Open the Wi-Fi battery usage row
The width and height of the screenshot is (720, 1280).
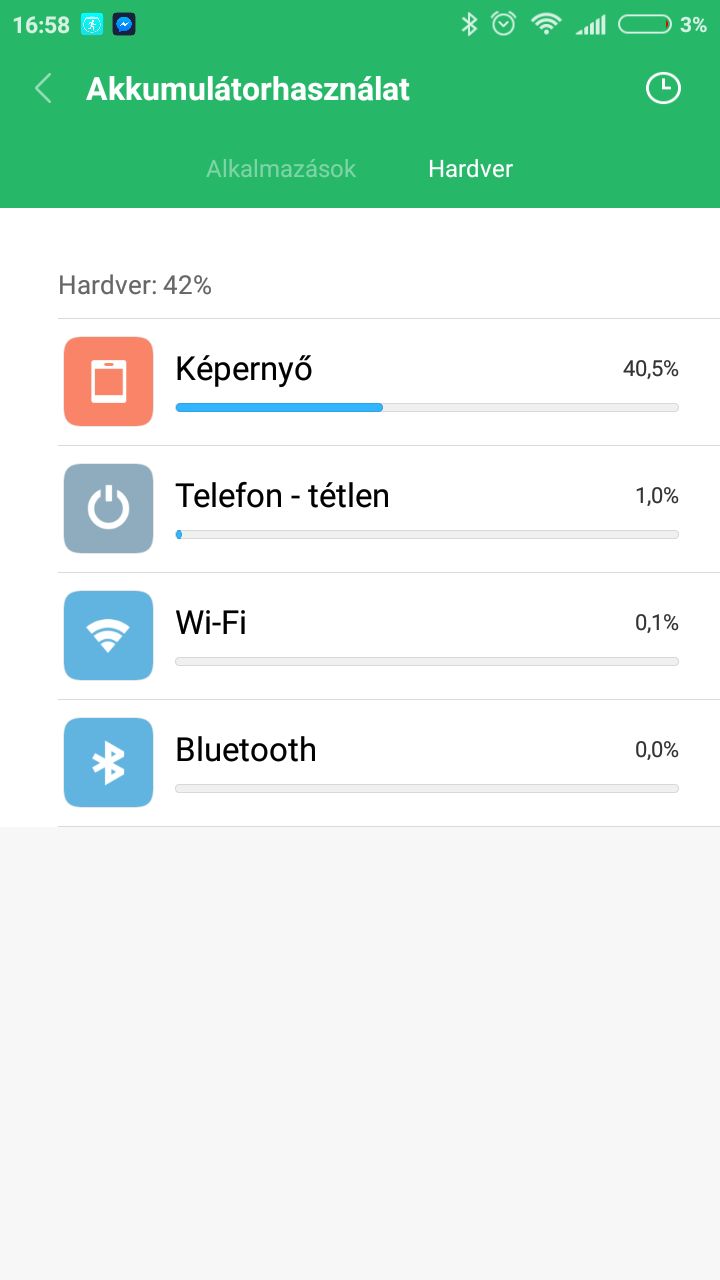(x=388, y=636)
